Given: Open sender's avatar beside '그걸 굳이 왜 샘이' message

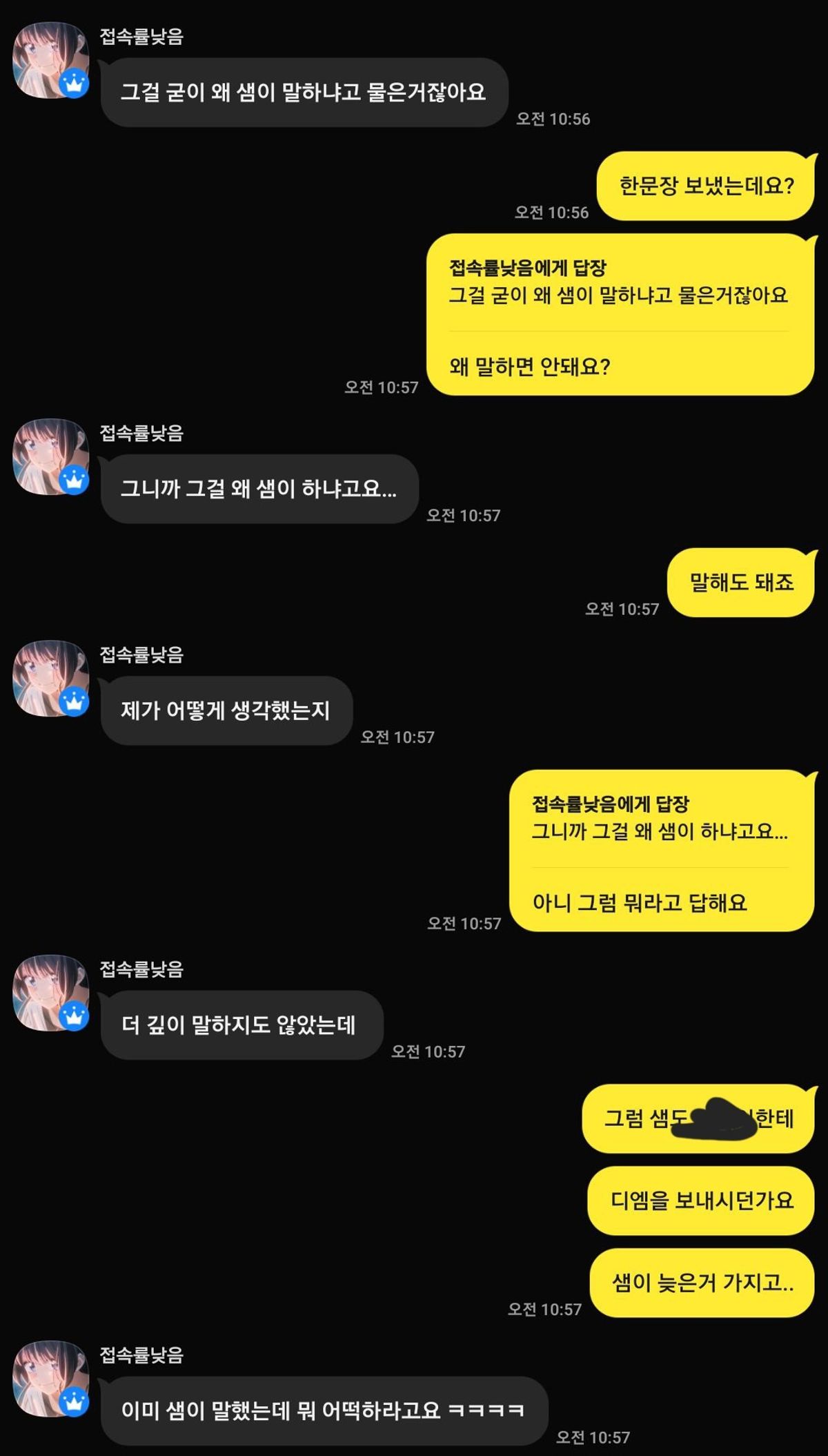Looking at the screenshot, I should [50, 61].
